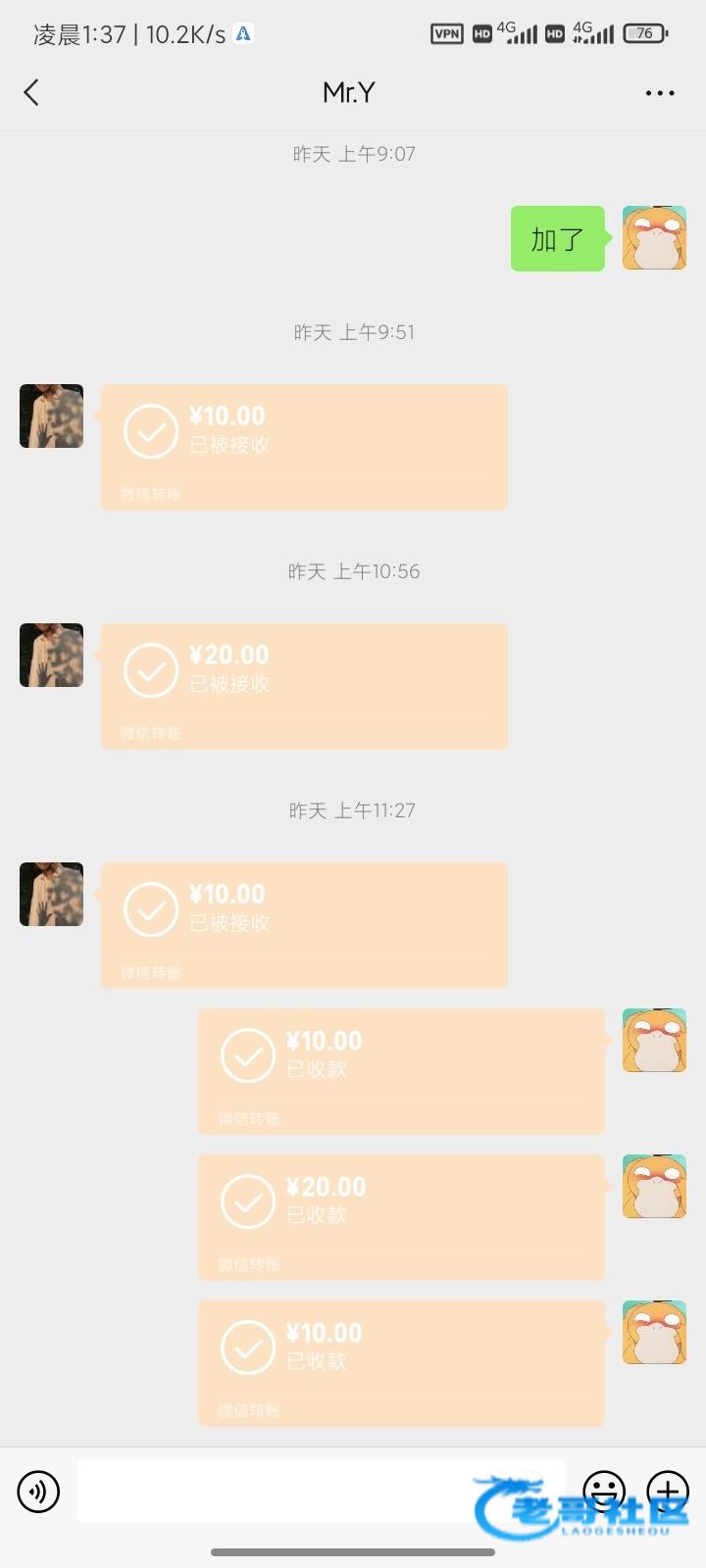Open the ¥20.00 transfer marked 已收款
The image size is (706, 1568).
[x=401, y=1216]
